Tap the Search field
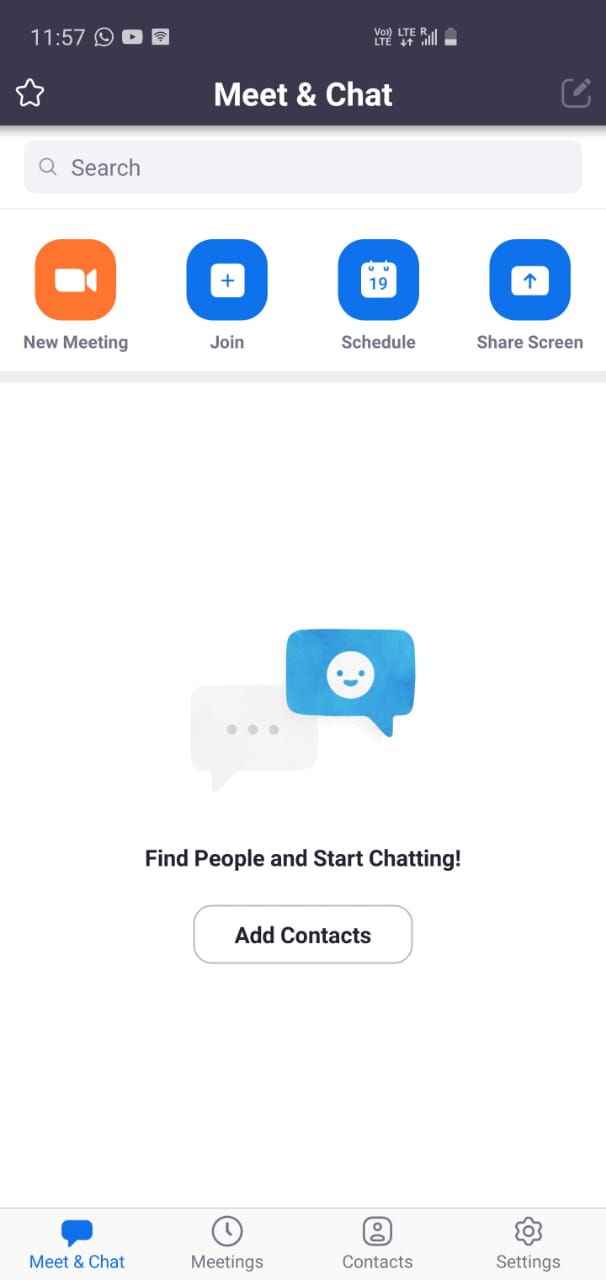The height and width of the screenshot is (1280, 606). tap(303, 167)
